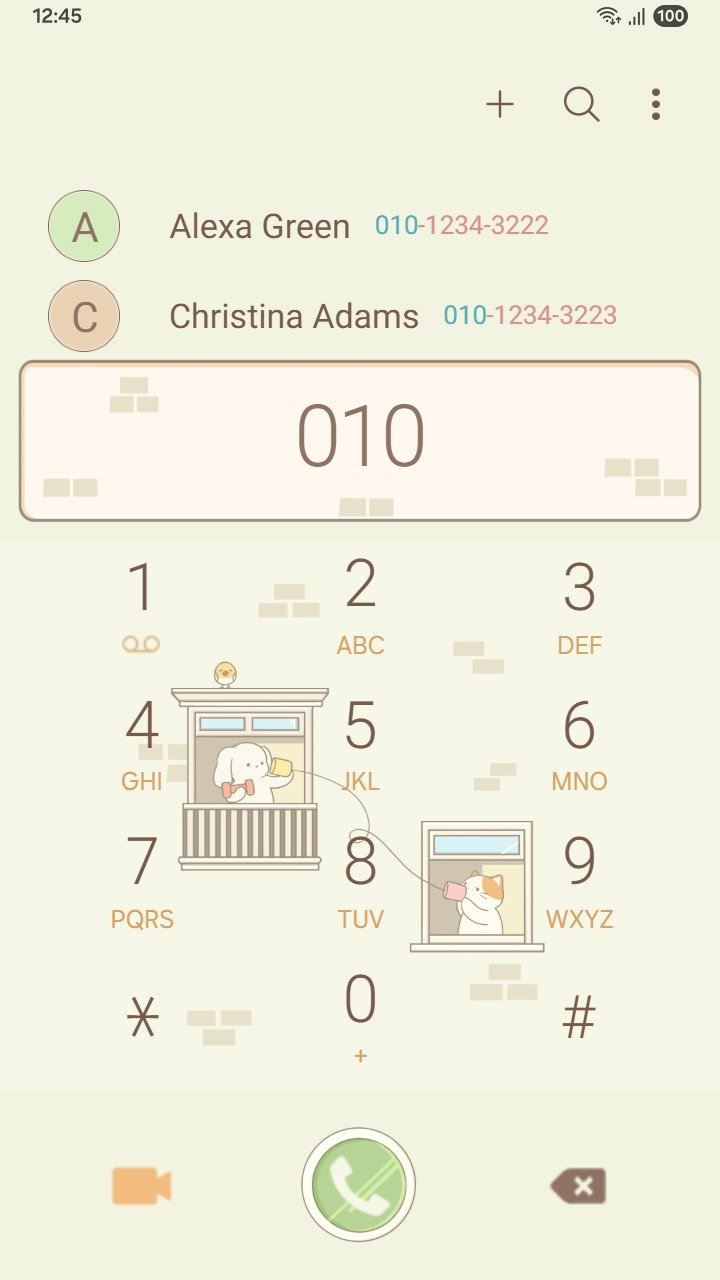The width and height of the screenshot is (720, 1280).
Task: Delete the last digit with backspace
Action: point(579,1186)
